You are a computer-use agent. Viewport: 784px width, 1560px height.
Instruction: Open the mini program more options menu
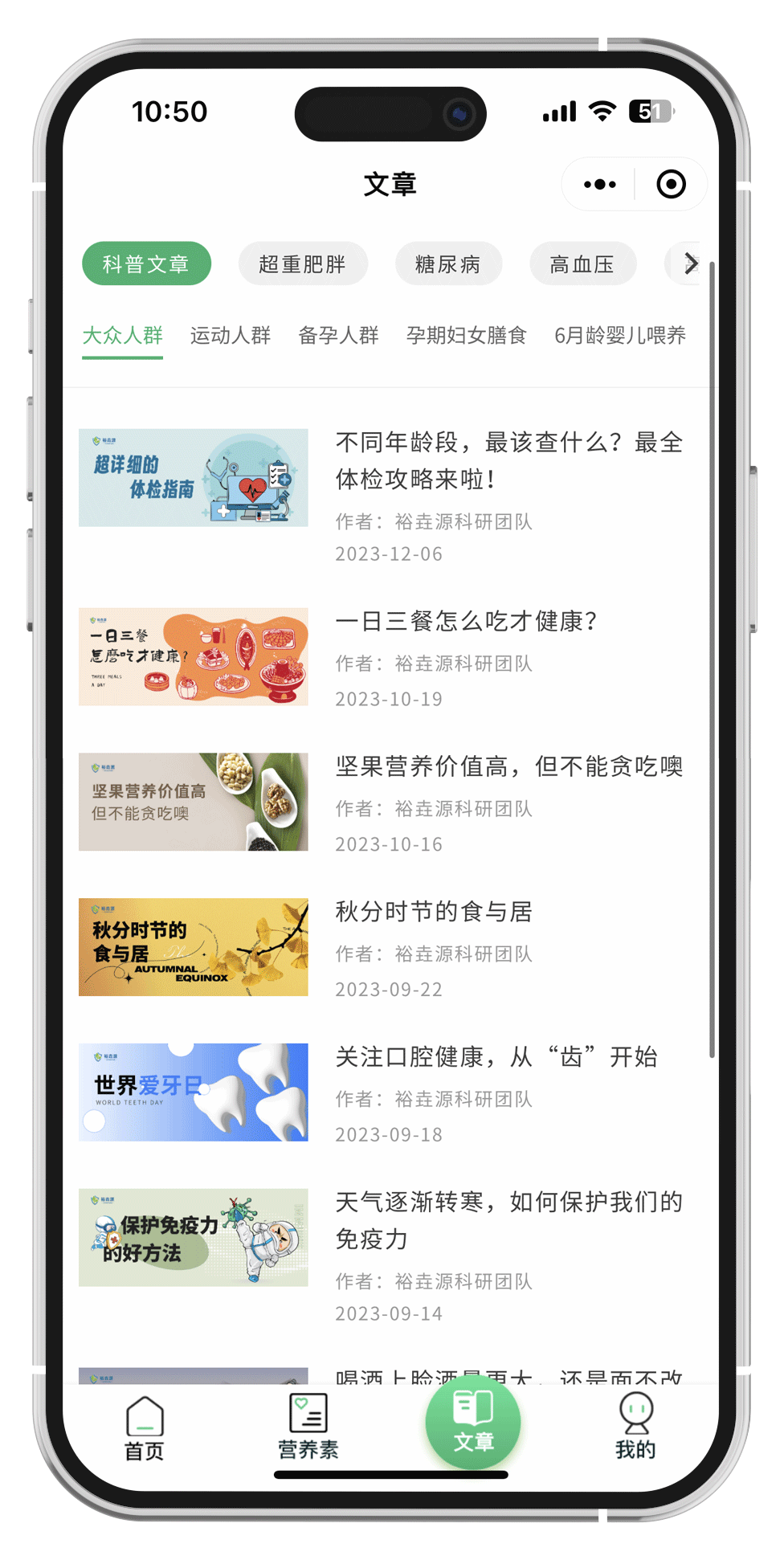point(599,185)
